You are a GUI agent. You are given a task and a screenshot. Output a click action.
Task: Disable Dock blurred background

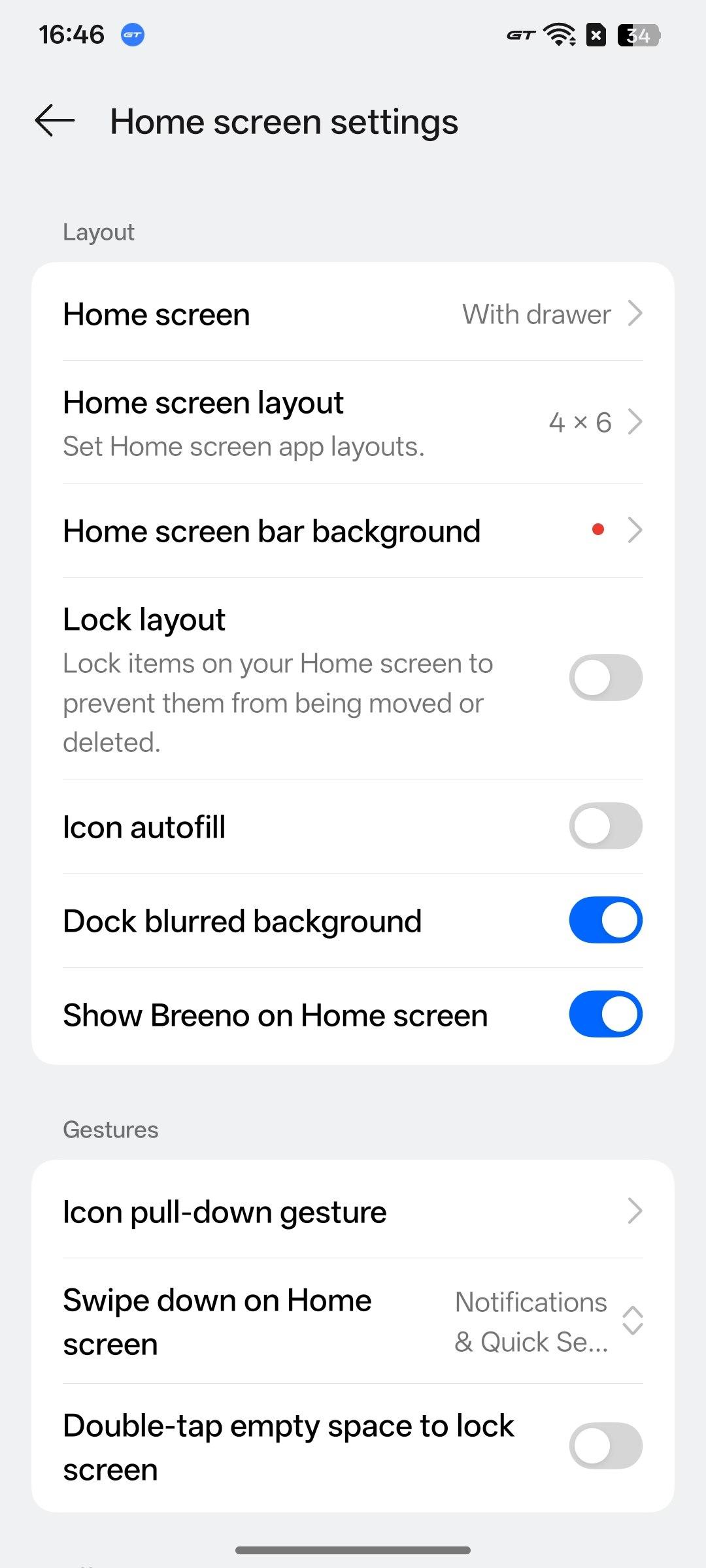(605, 921)
